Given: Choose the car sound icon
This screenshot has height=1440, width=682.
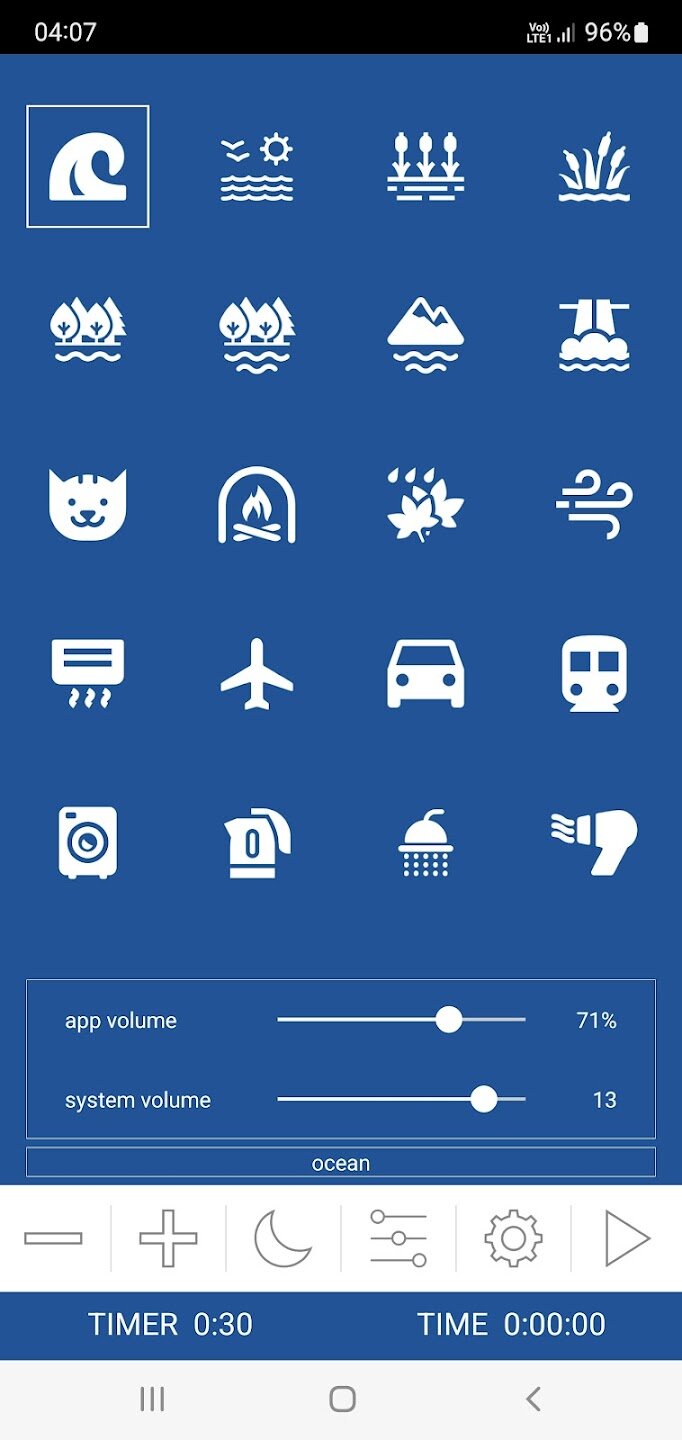Looking at the screenshot, I should coord(426,673).
